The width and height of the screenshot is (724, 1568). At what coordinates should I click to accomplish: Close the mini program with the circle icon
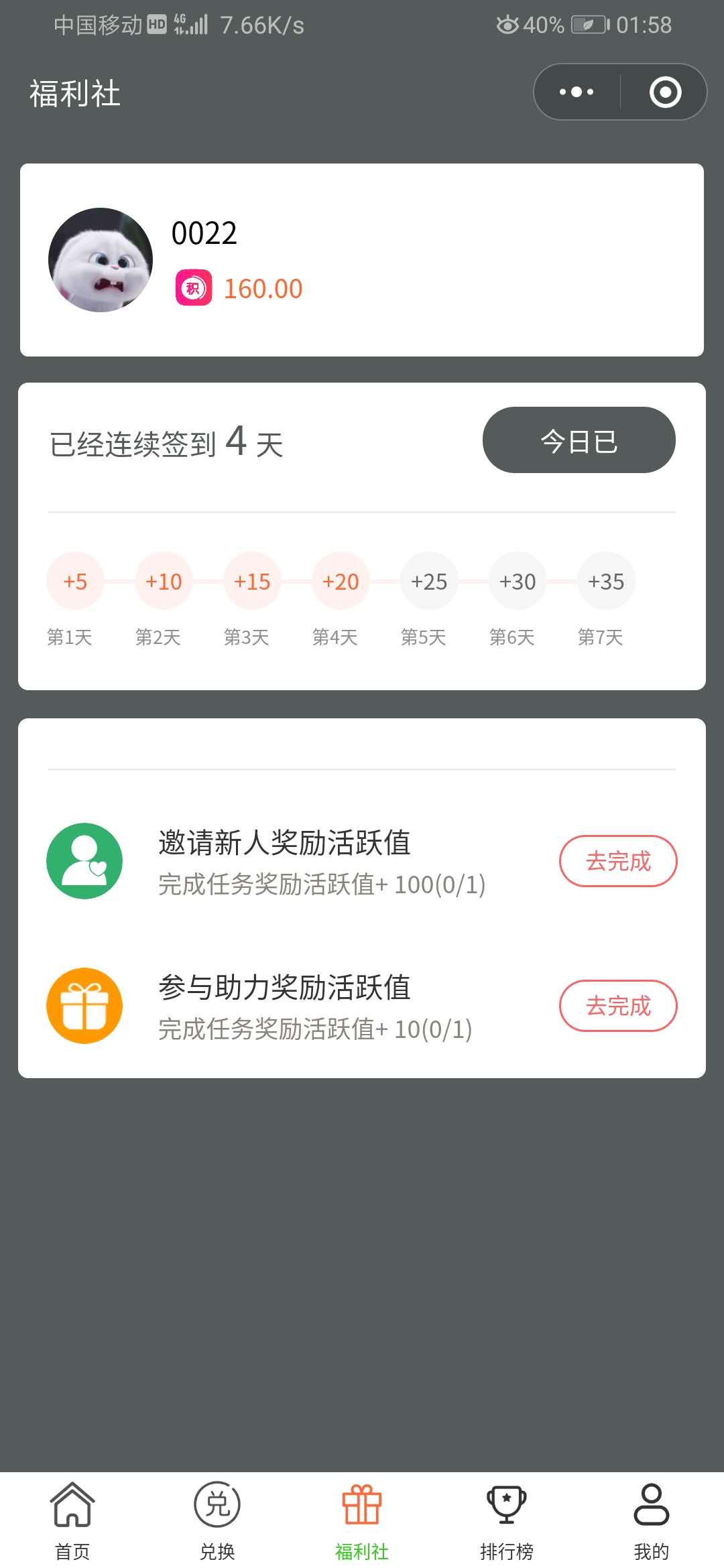pyautogui.click(x=665, y=92)
